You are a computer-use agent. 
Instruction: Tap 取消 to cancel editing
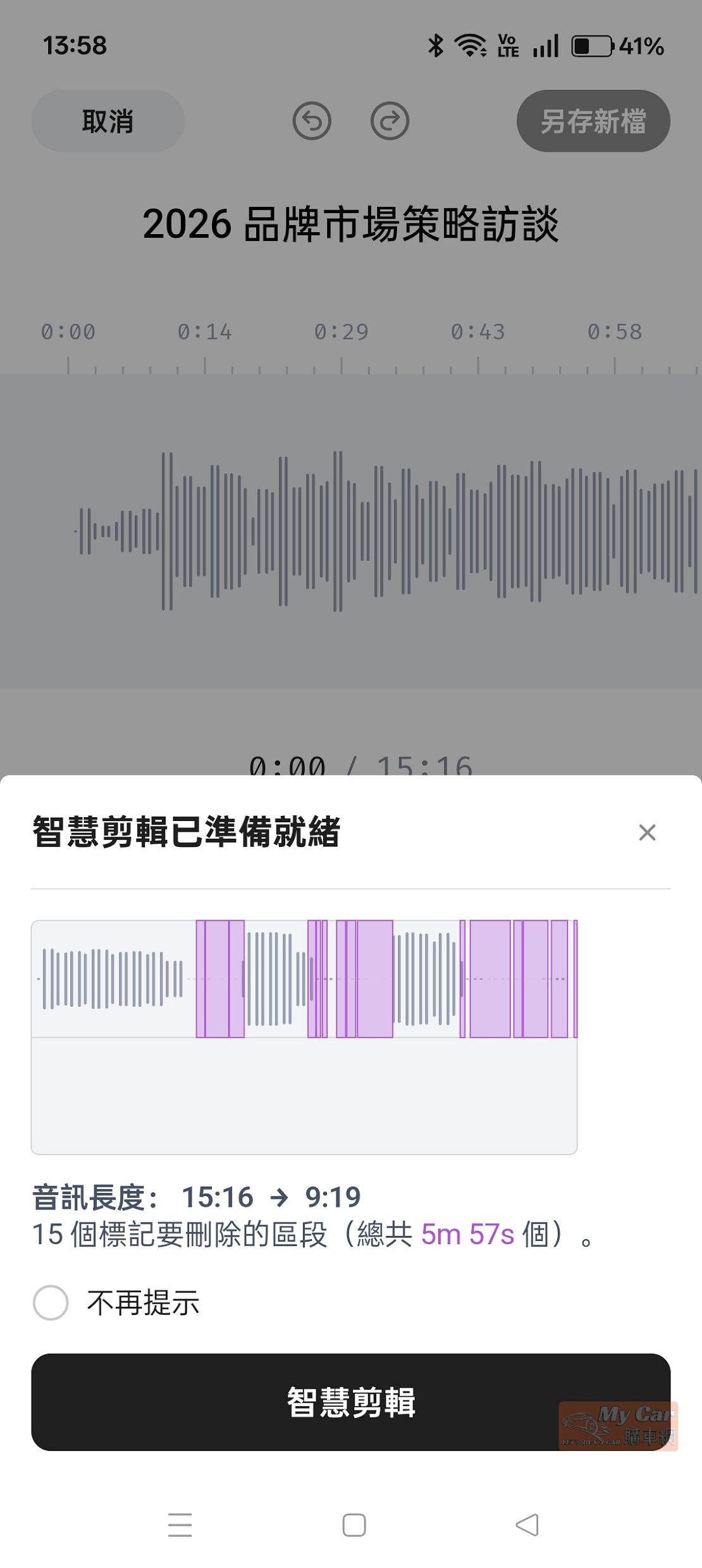click(108, 121)
